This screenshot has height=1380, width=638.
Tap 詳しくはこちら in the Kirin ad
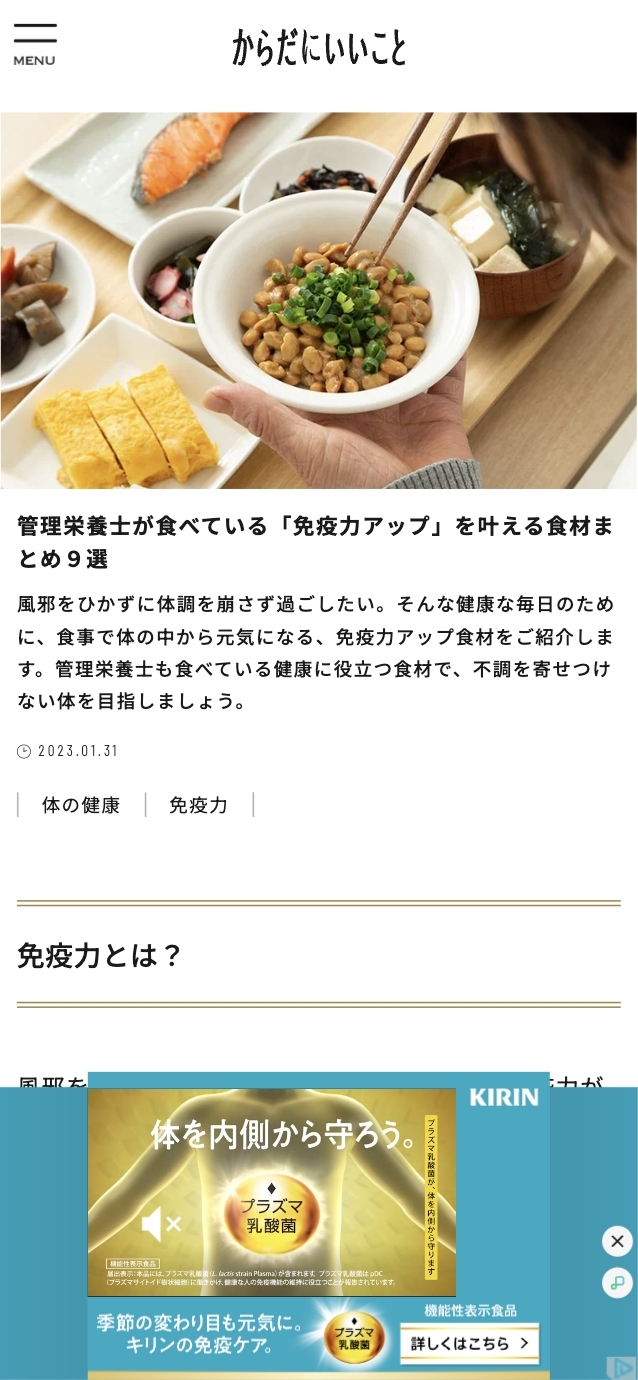tap(470, 1343)
